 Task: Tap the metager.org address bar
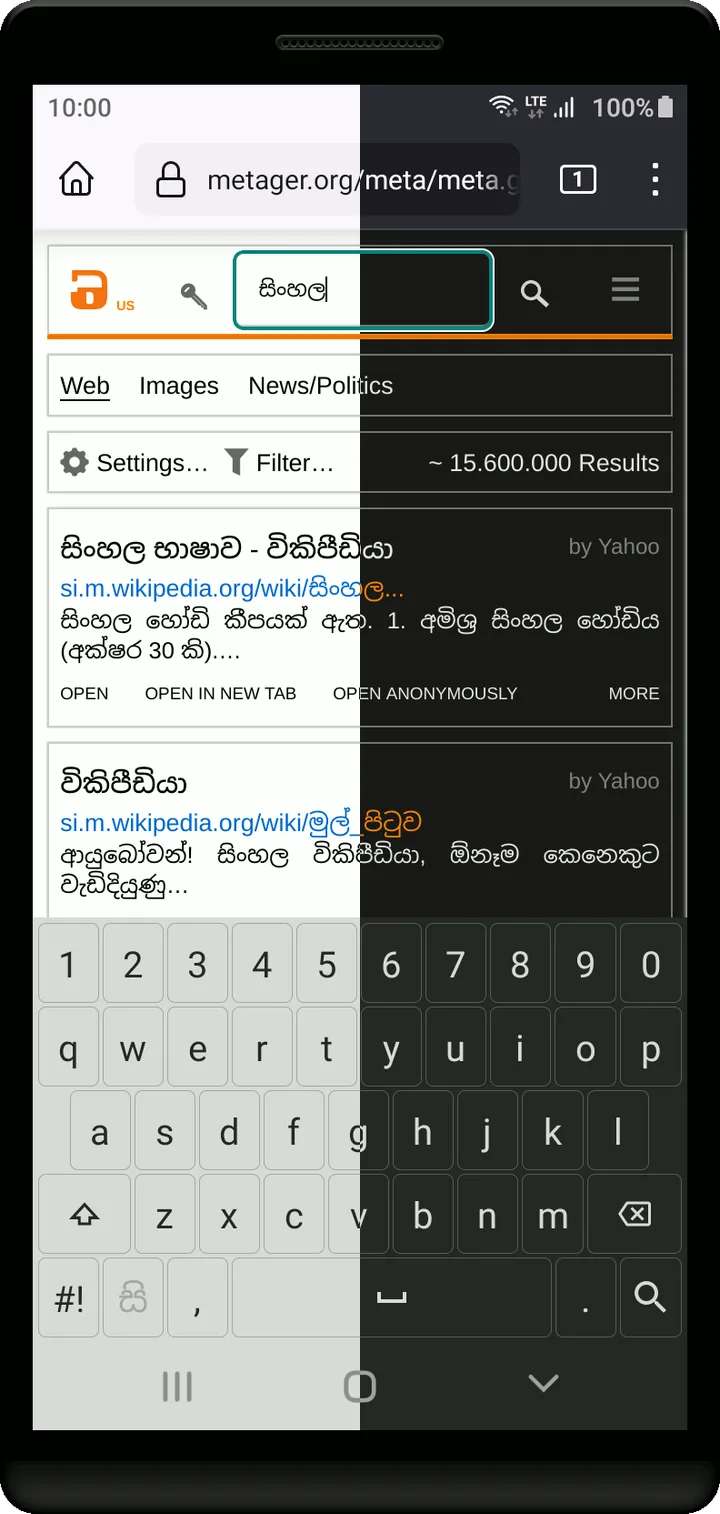(327, 180)
